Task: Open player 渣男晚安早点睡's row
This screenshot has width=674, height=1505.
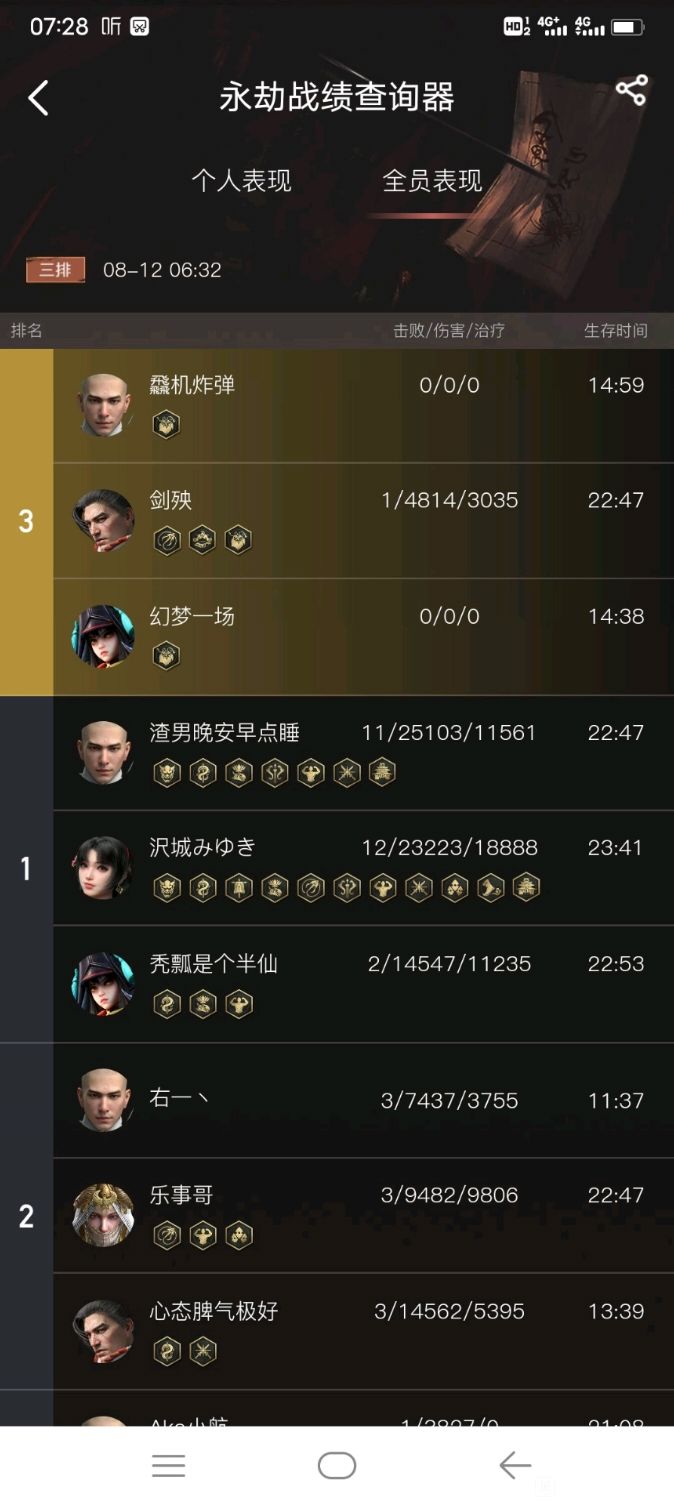Action: pos(362,752)
